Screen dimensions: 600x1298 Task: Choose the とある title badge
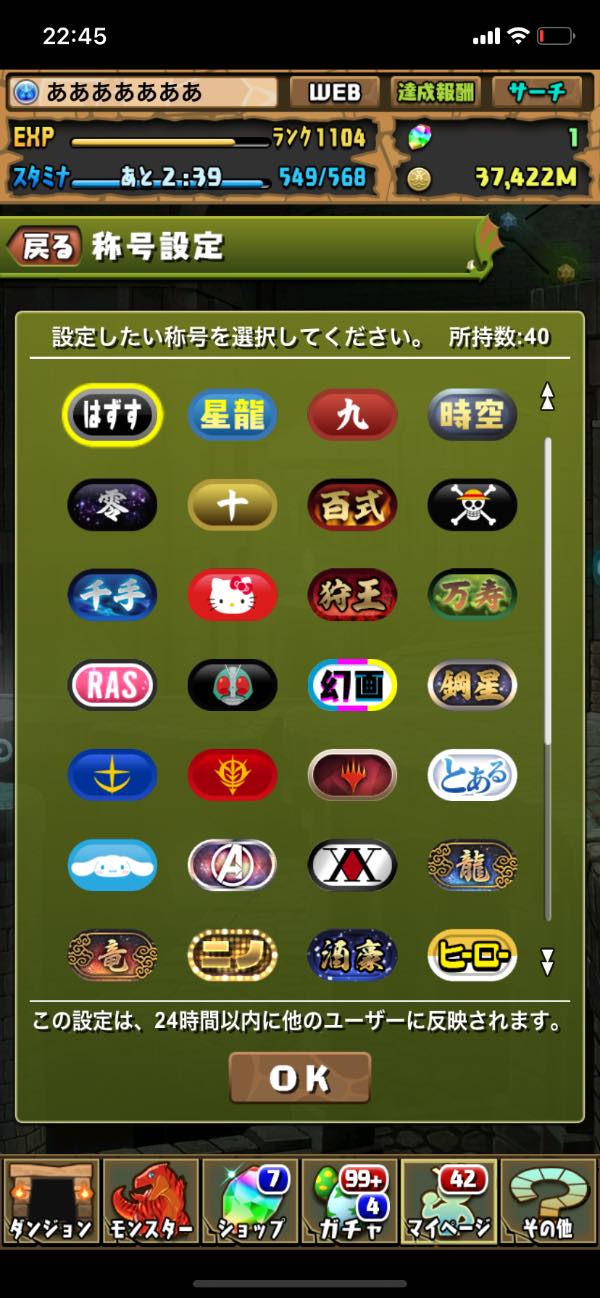click(x=472, y=775)
